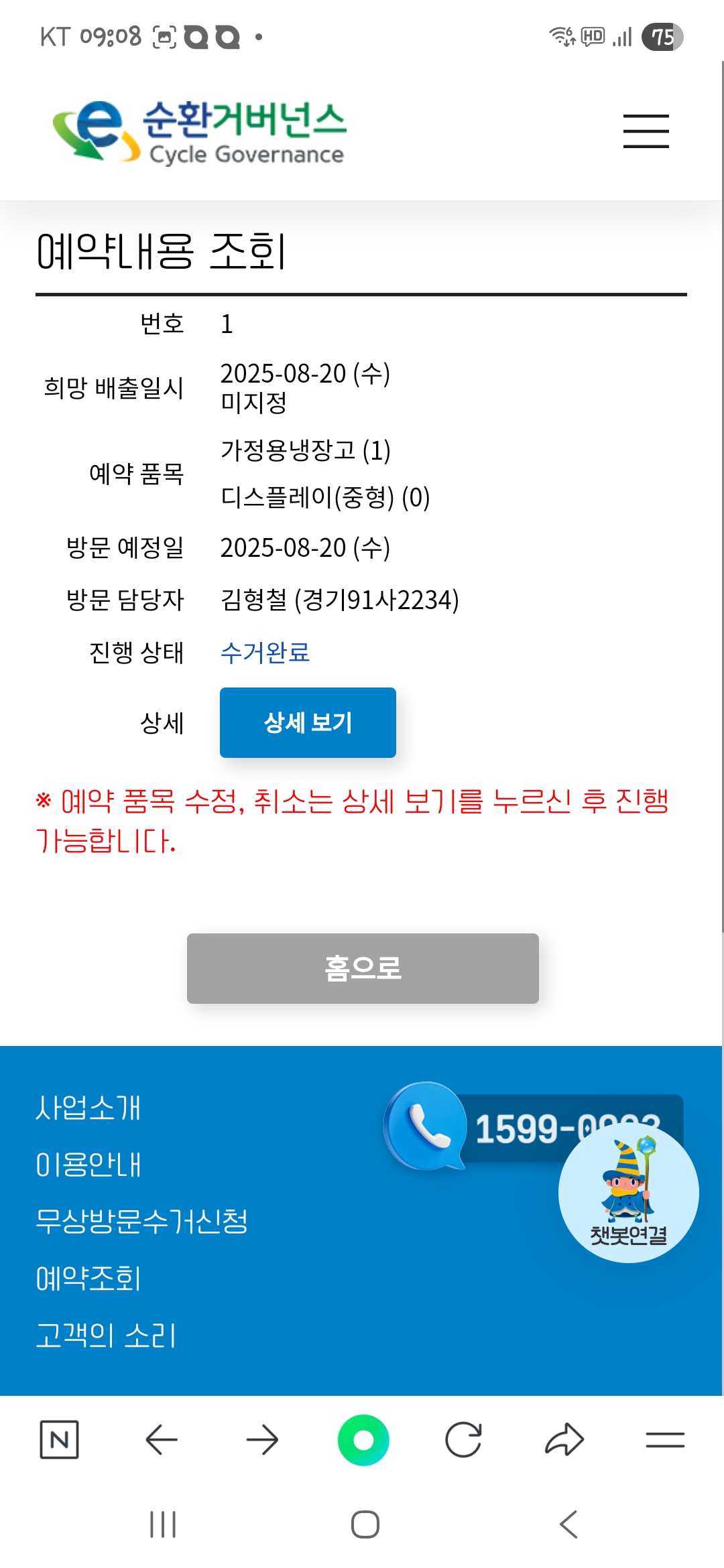This screenshot has width=724, height=1568.
Task: Open the 사업소개 footer link
Action: coord(88,1108)
